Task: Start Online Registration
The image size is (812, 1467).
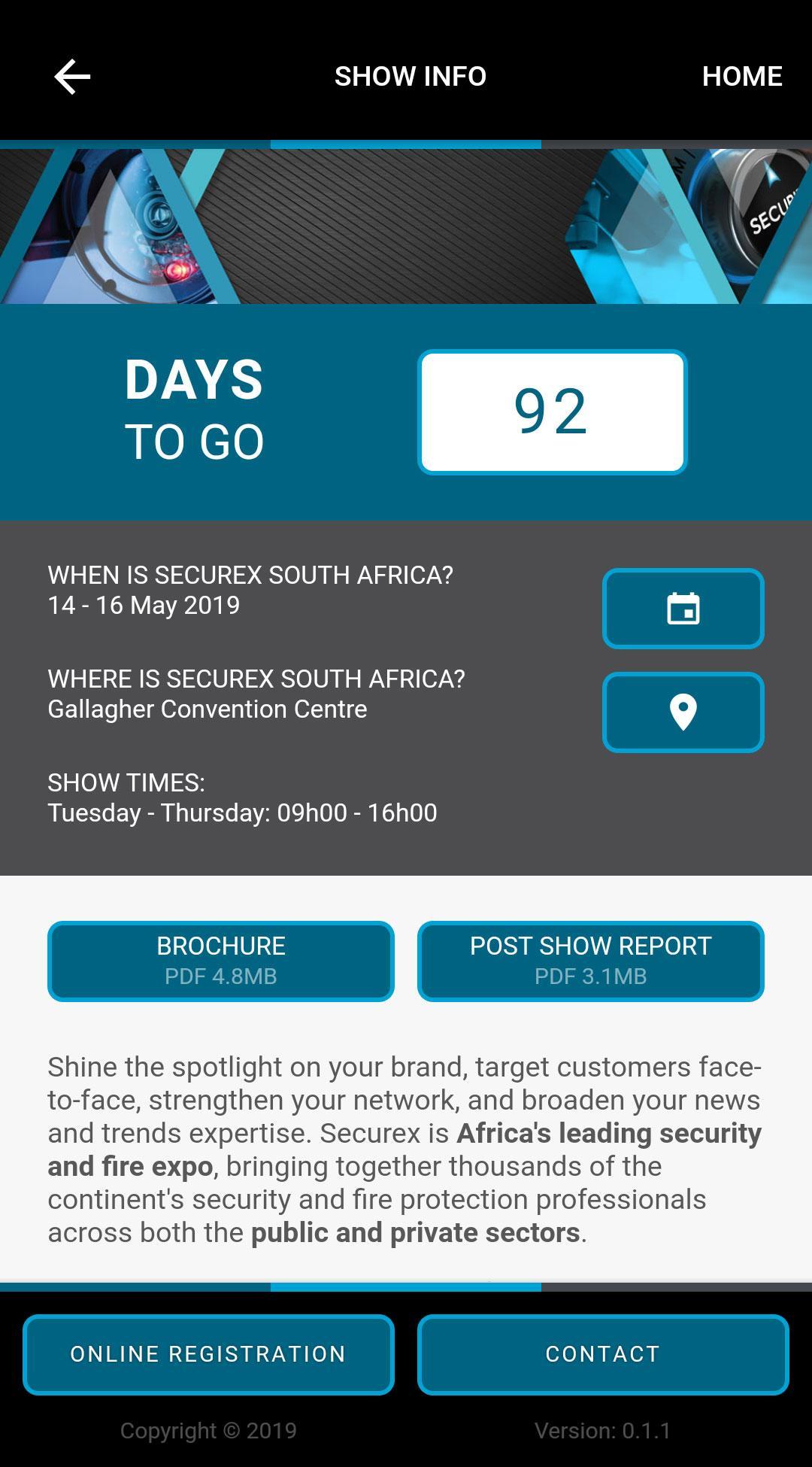Action: click(x=208, y=1354)
